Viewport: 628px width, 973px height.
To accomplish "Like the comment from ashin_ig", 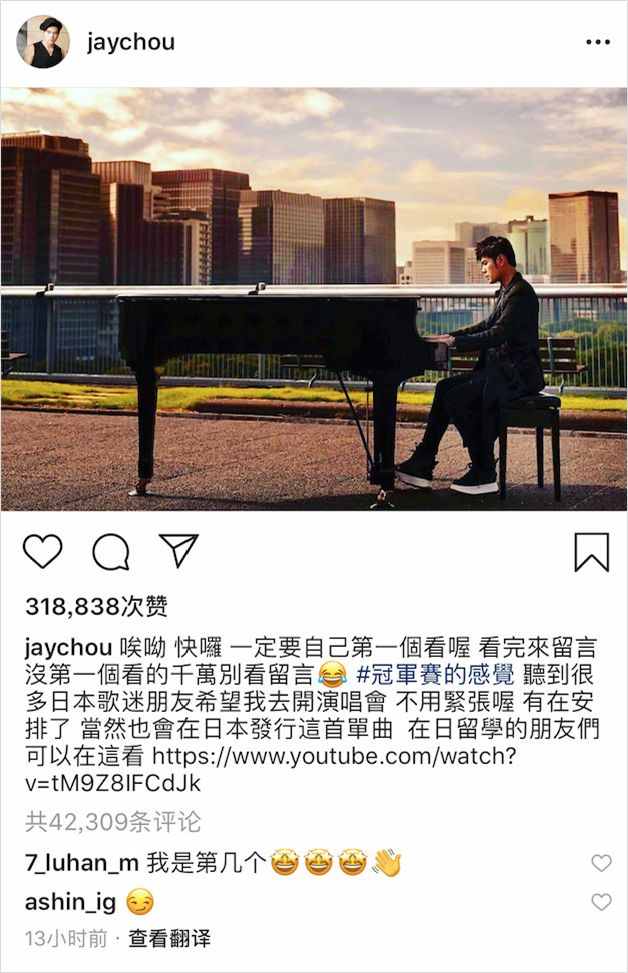I will pyautogui.click(x=600, y=902).
